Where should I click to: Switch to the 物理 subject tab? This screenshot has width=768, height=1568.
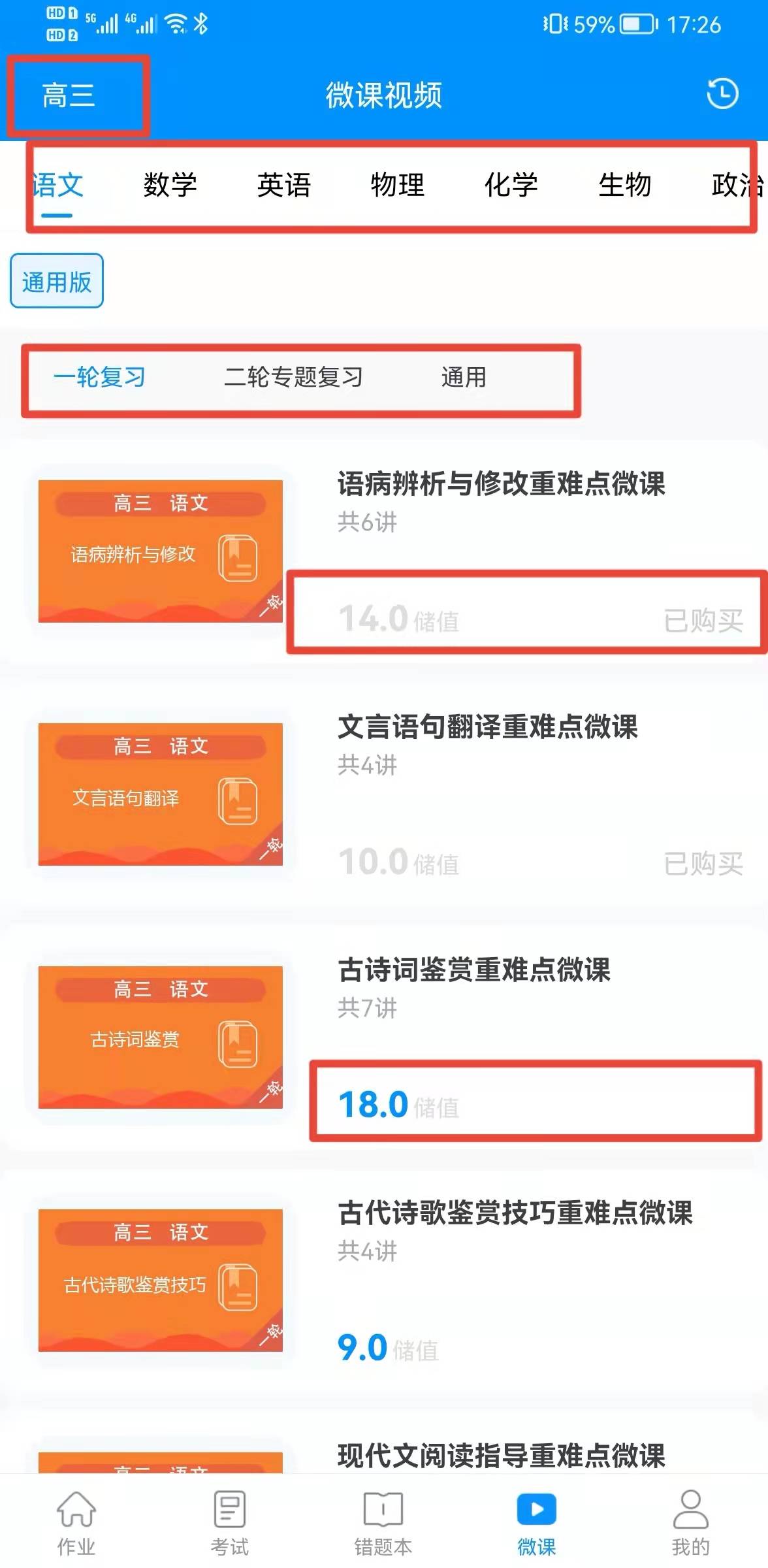[x=397, y=185]
